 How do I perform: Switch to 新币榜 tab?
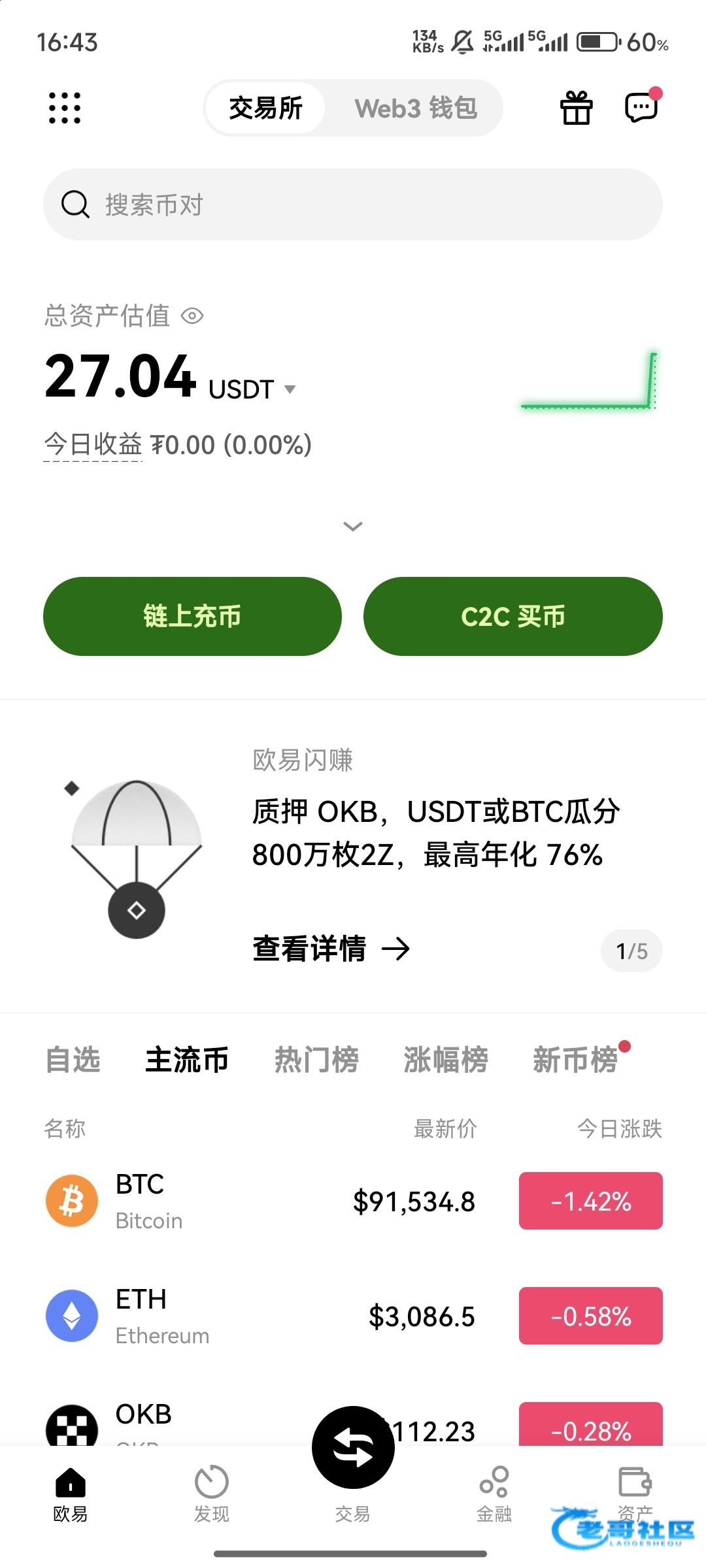click(575, 1060)
